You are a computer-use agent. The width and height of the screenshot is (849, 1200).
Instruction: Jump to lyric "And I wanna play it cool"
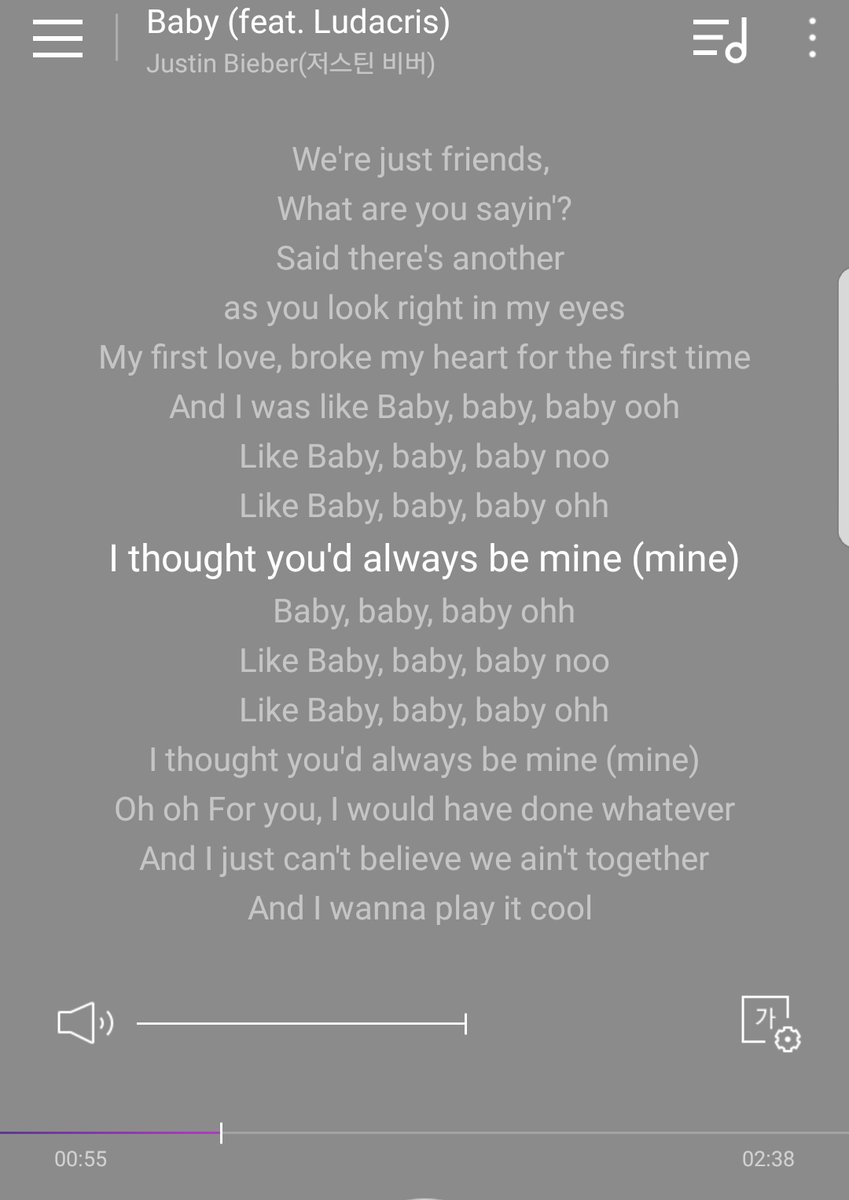(x=420, y=909)
